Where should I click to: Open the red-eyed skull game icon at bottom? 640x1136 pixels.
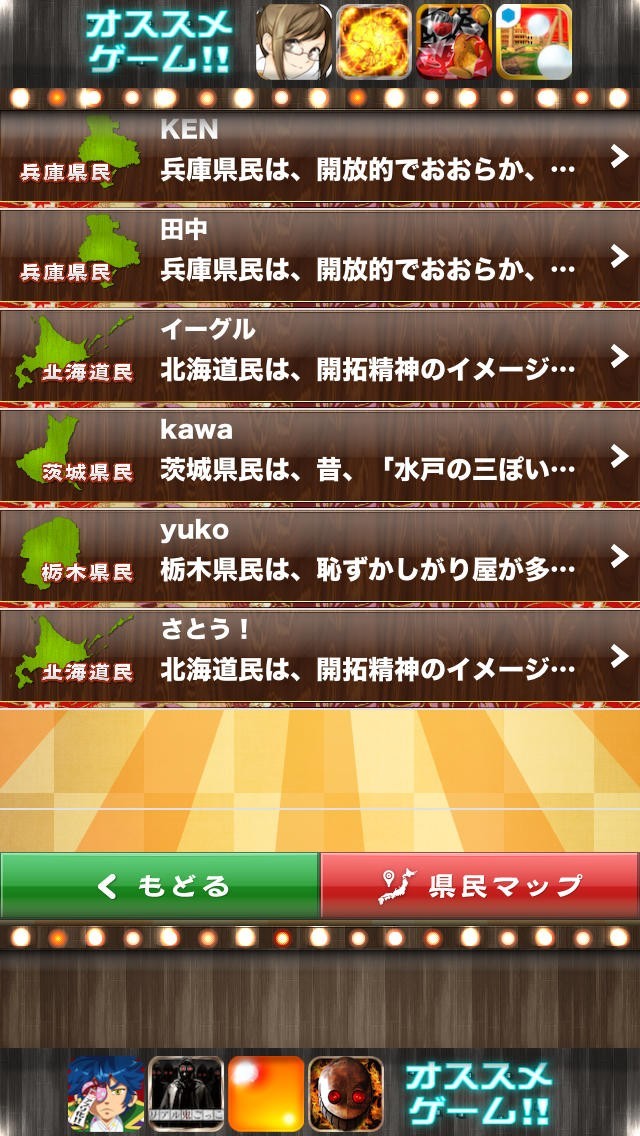tap(346, 1094)
